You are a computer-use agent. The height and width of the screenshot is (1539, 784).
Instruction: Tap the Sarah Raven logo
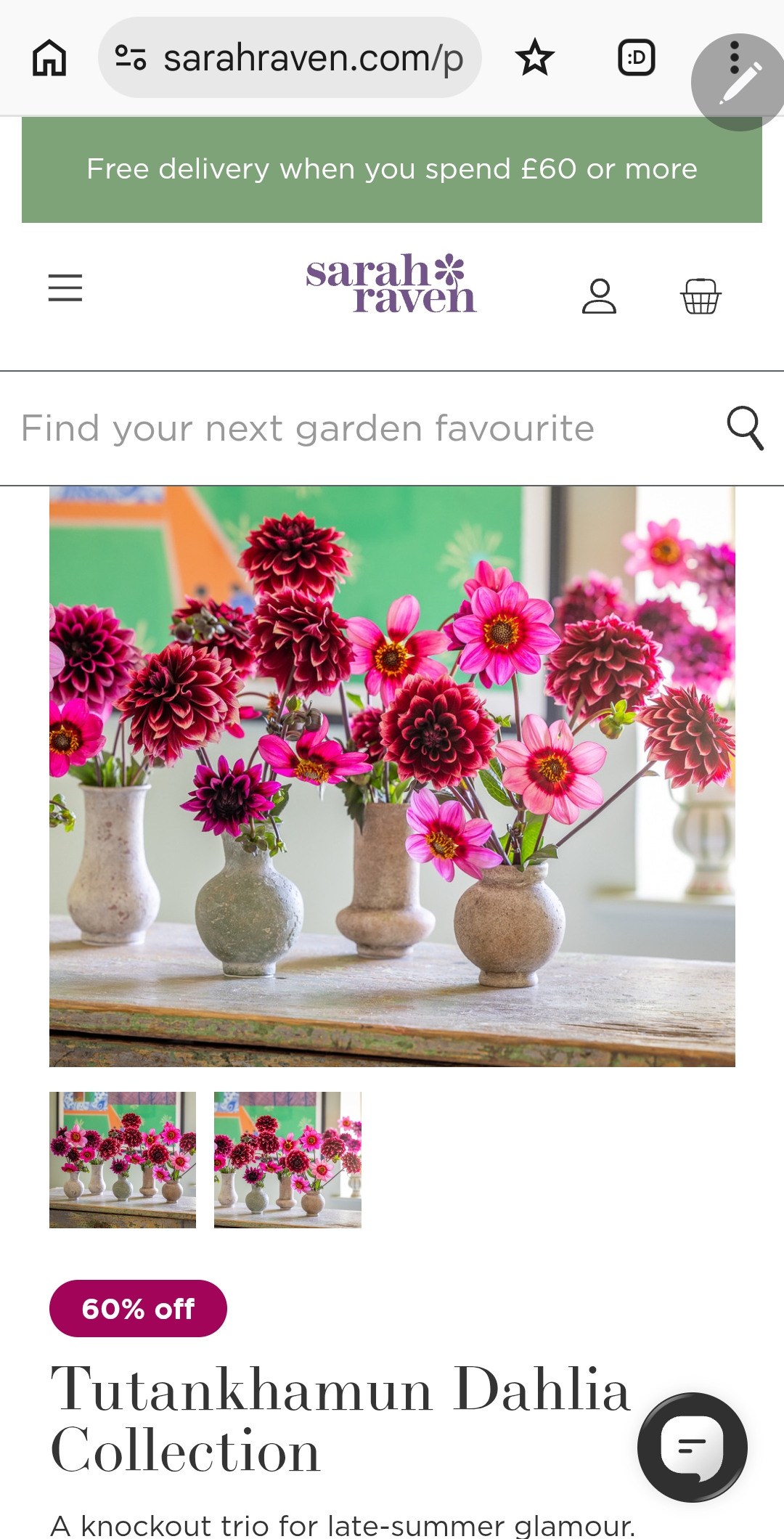(391, 284)
